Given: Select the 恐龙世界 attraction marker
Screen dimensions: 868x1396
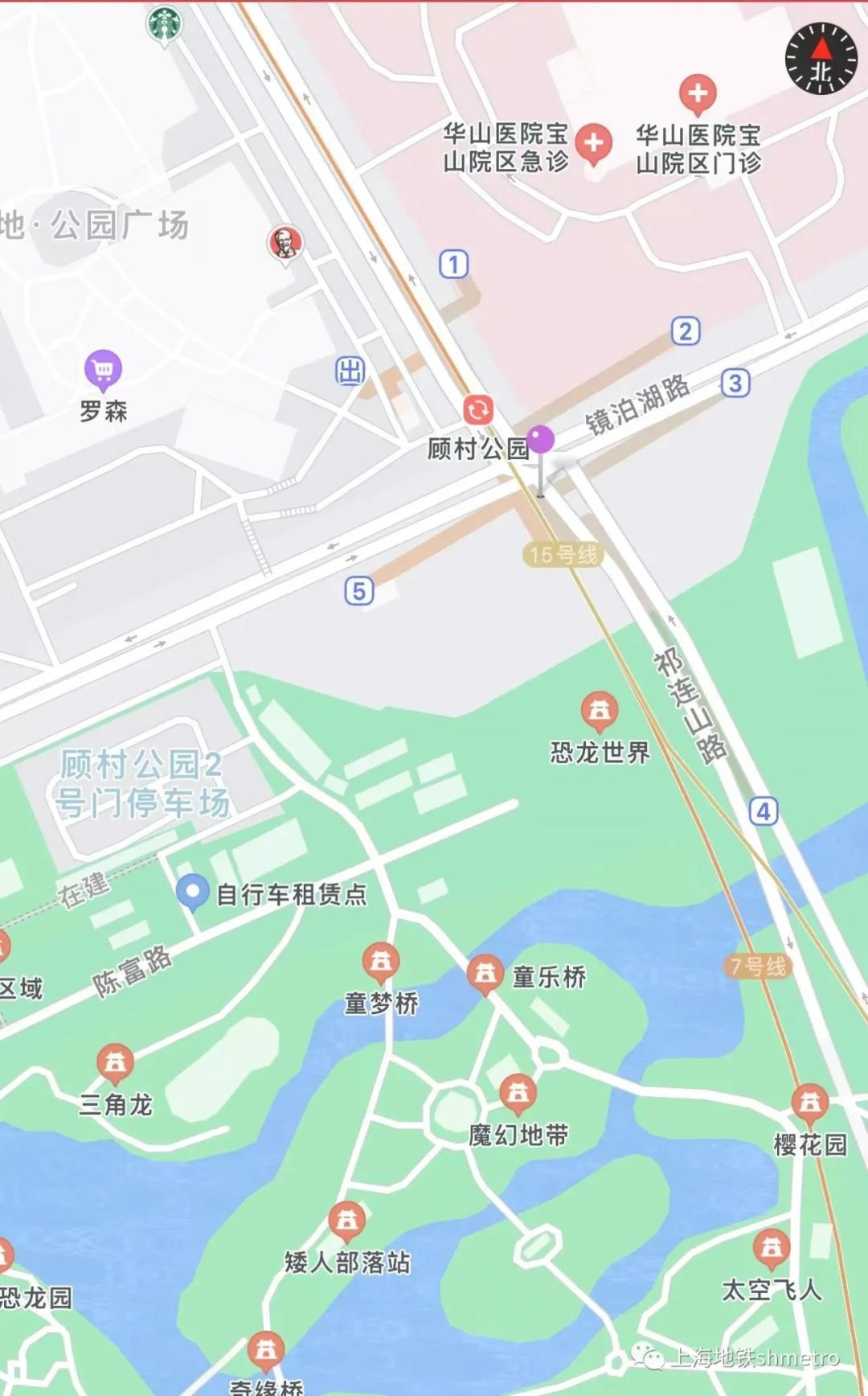Looking at the screenshot, I should pos(600,711).
